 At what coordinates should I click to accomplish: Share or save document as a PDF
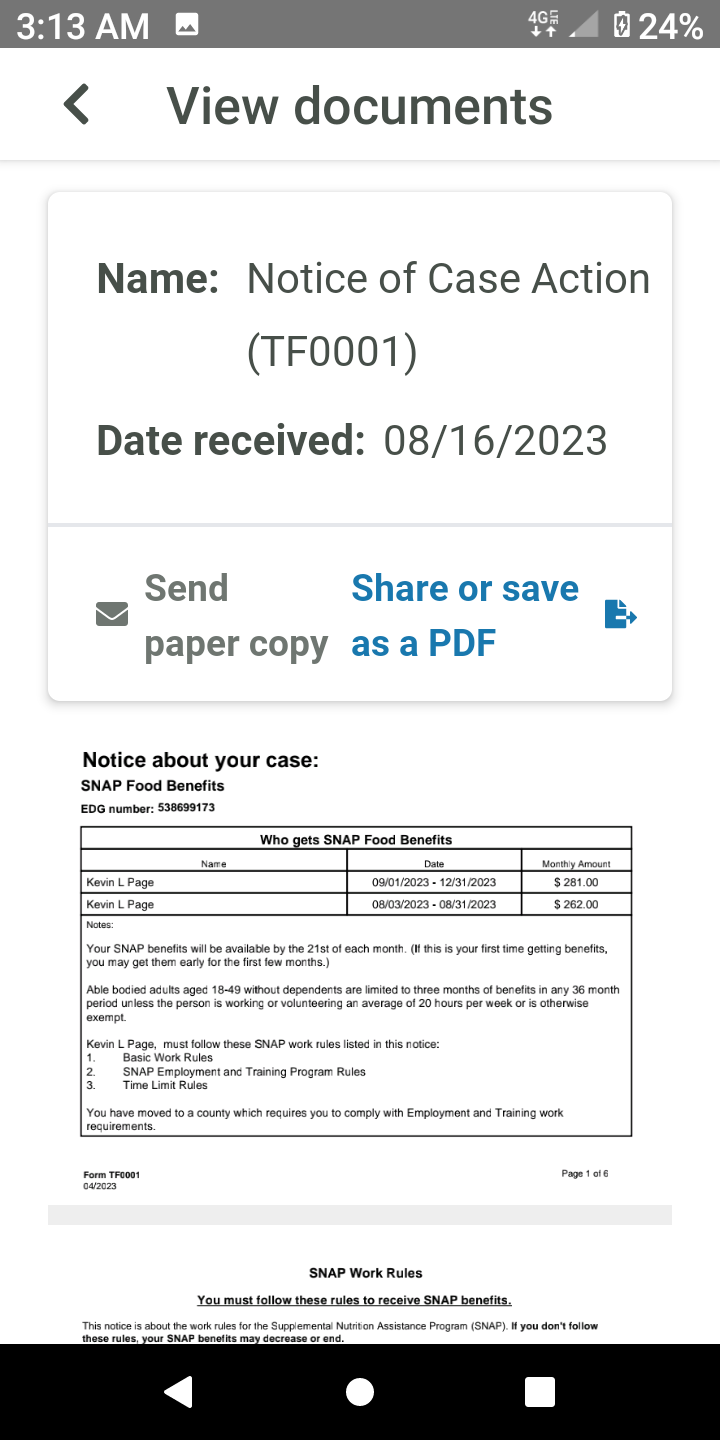point(494,616)
